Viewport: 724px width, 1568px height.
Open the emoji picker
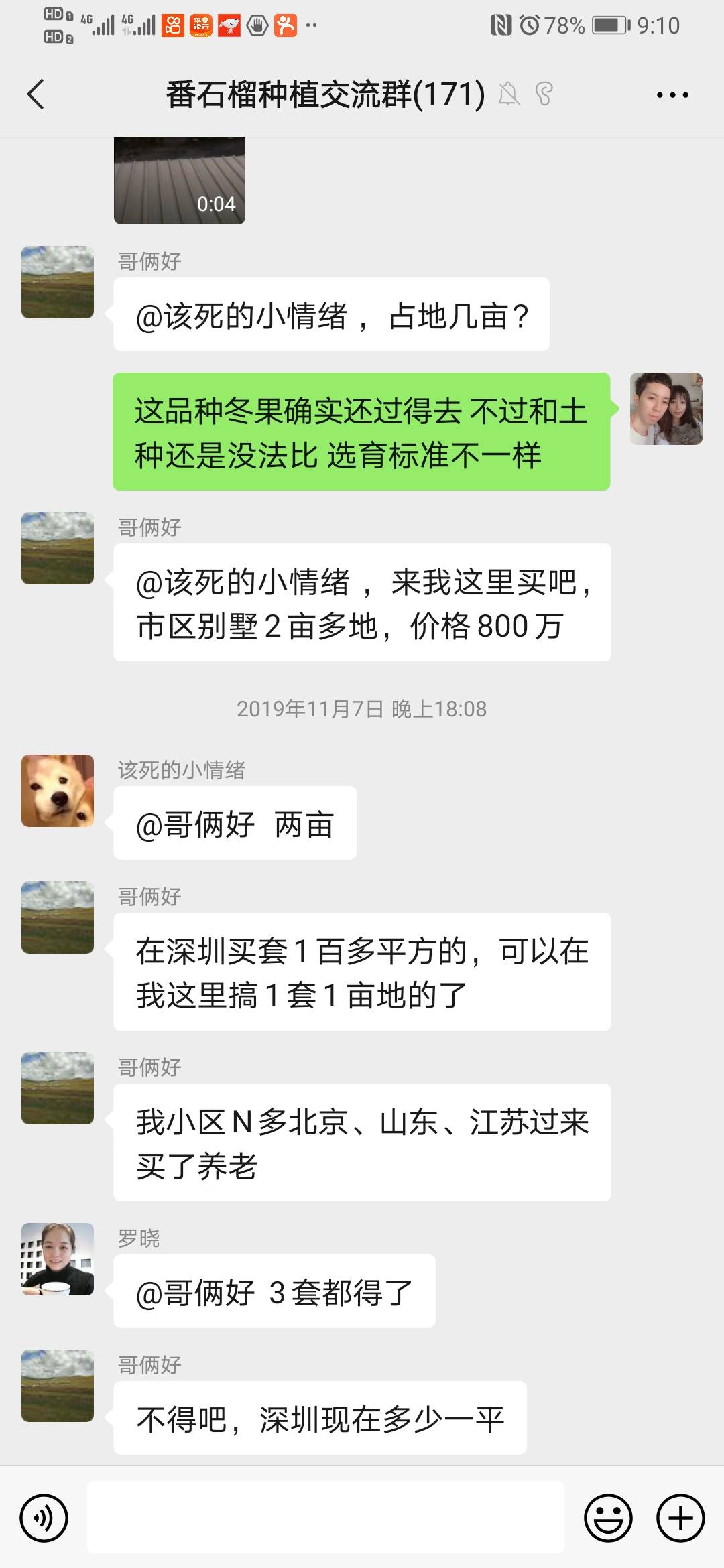click(x=608, y=1518)
